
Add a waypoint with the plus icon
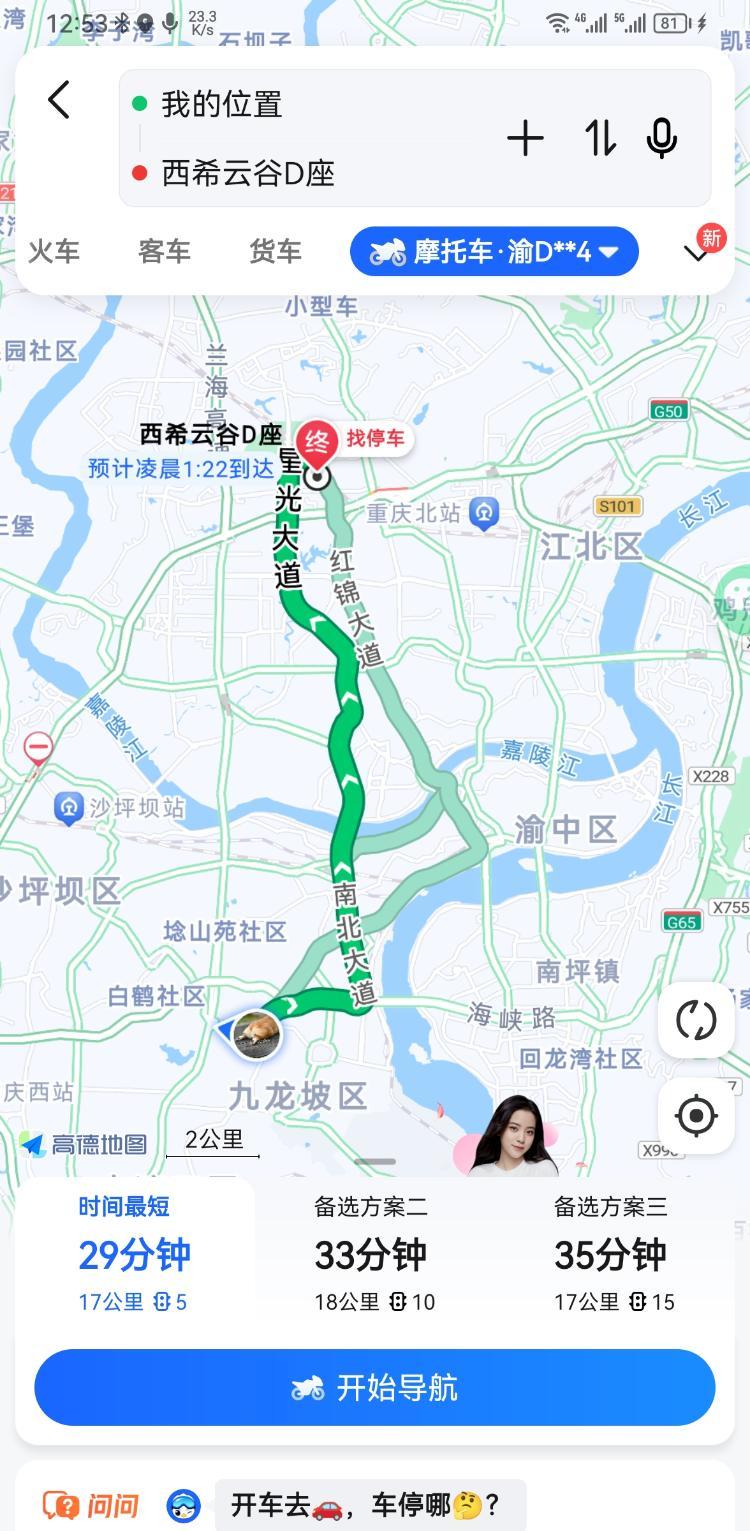coord(525,138)
